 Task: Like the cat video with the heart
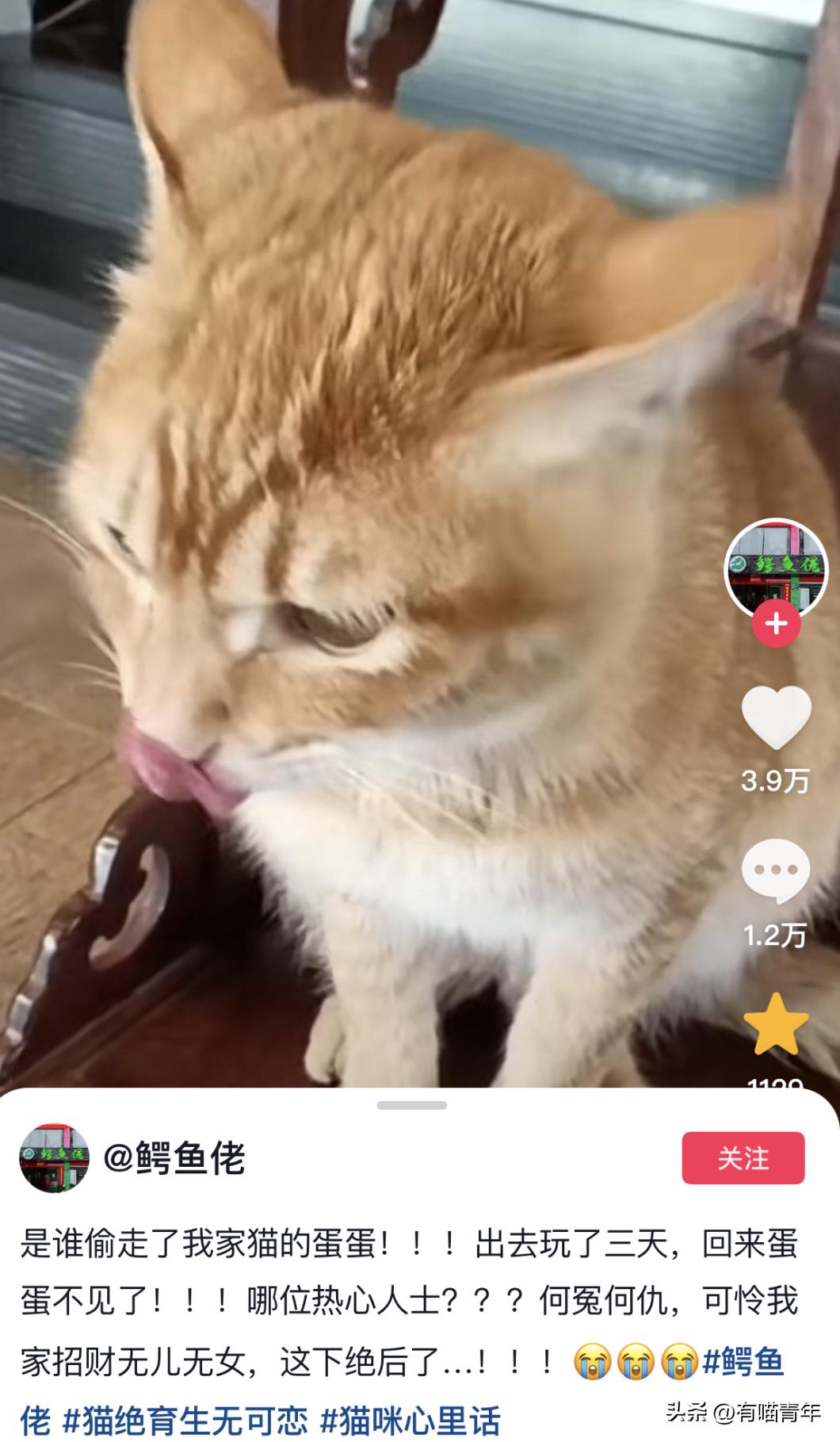776,717
